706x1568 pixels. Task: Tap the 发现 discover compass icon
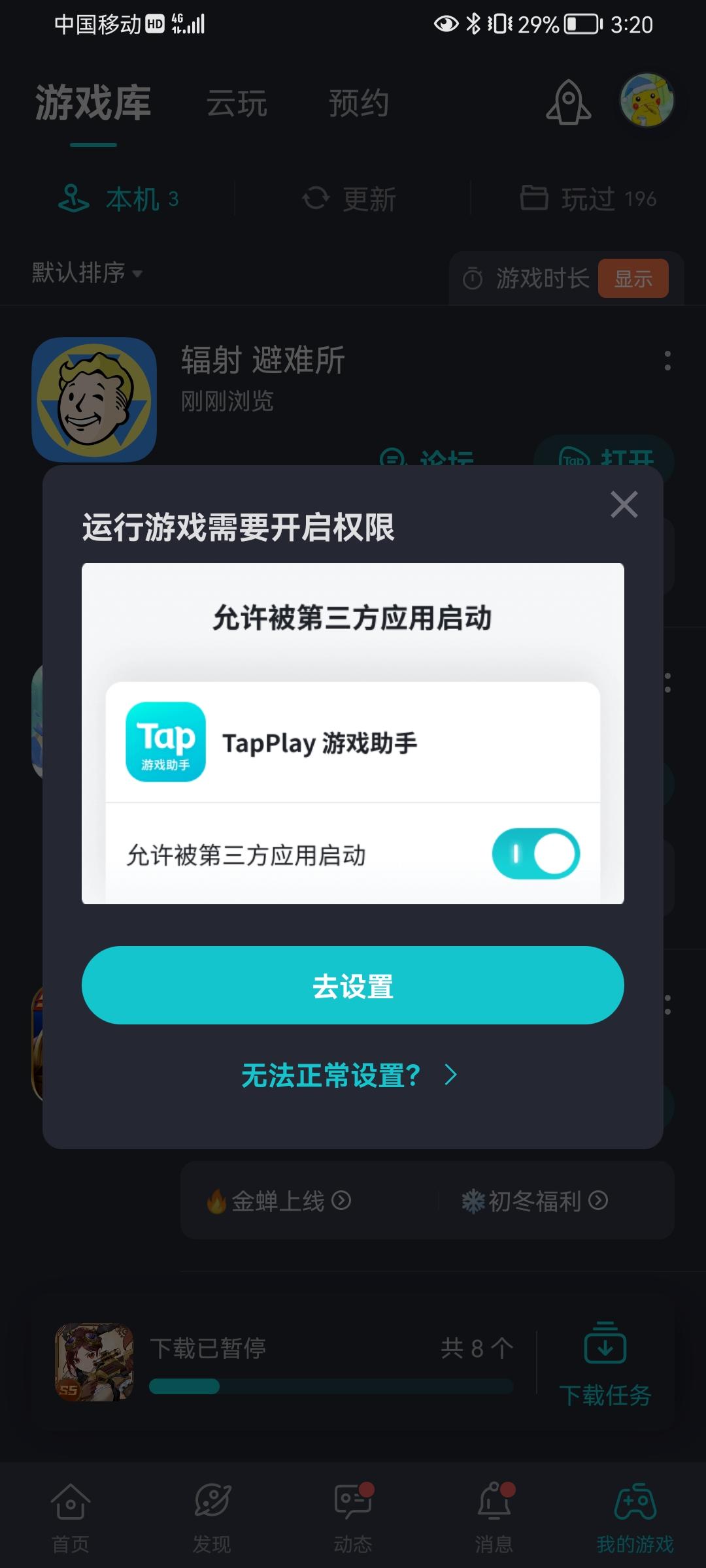click(210, 1499)
